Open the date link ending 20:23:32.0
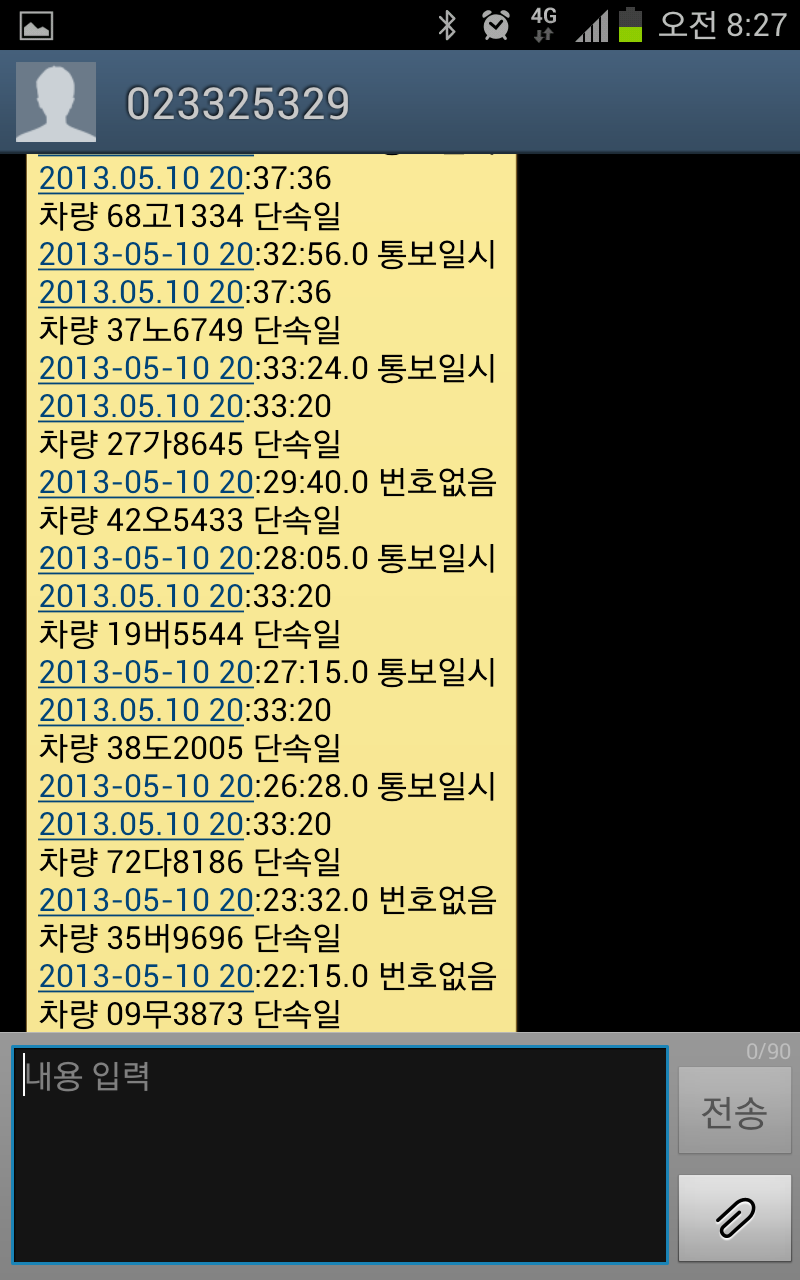800x1280 pixels. pyautogui.click(x=146, y=900)
